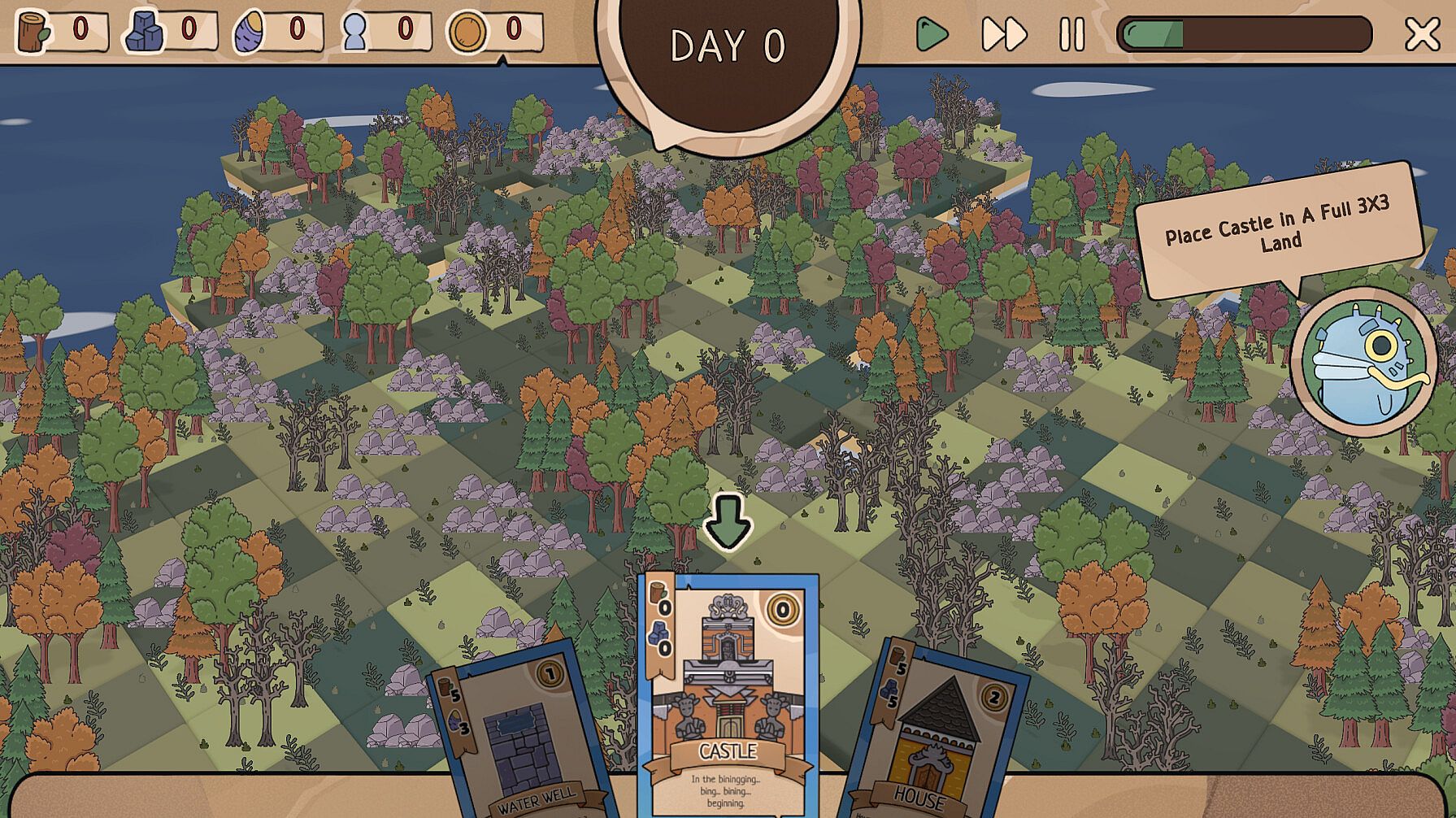Viewport: 1456px width, 818px height.
Task: Pause the game
Action: pos(1071,34)
